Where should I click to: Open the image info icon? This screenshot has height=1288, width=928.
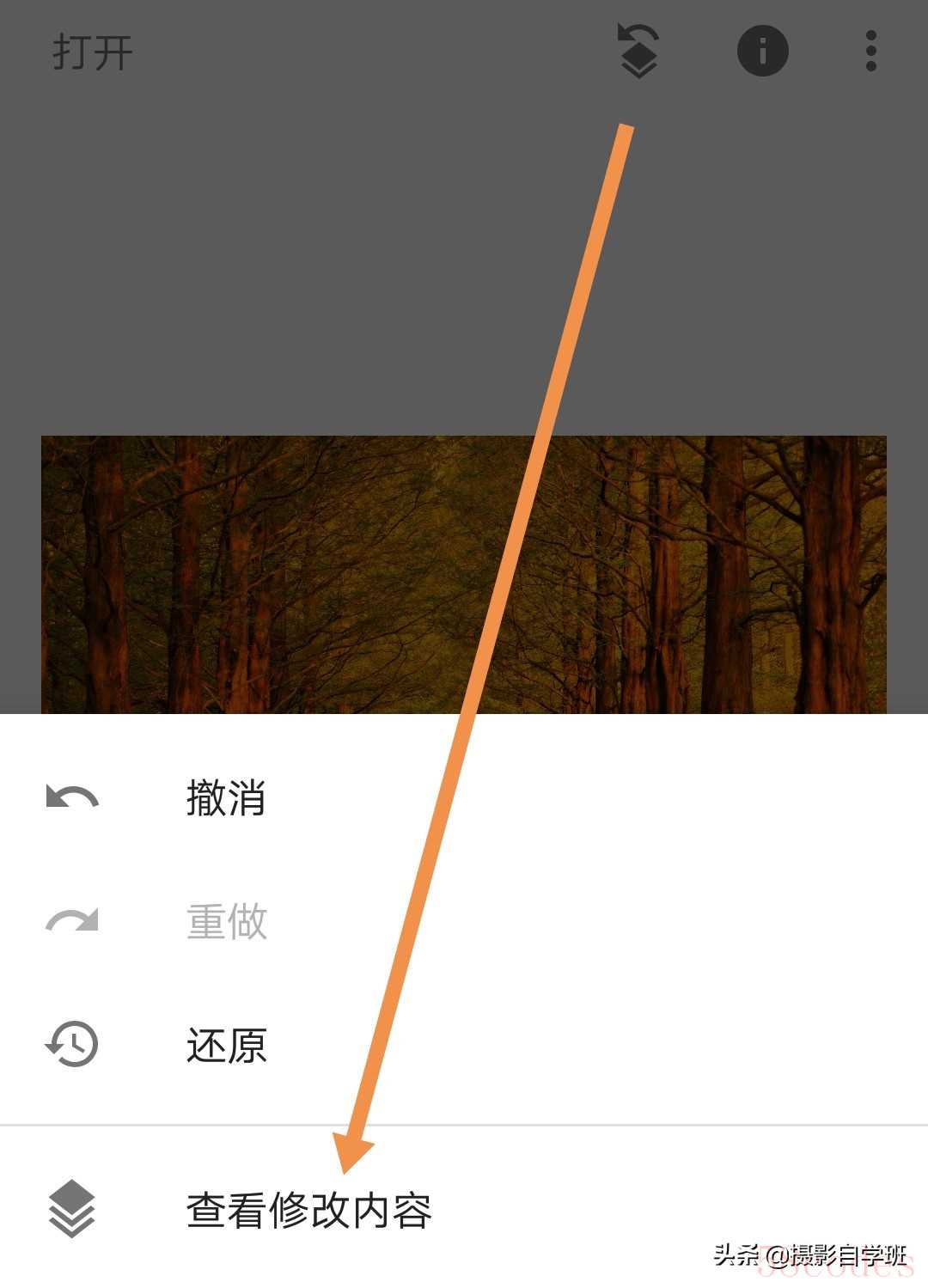click(762, 52)
